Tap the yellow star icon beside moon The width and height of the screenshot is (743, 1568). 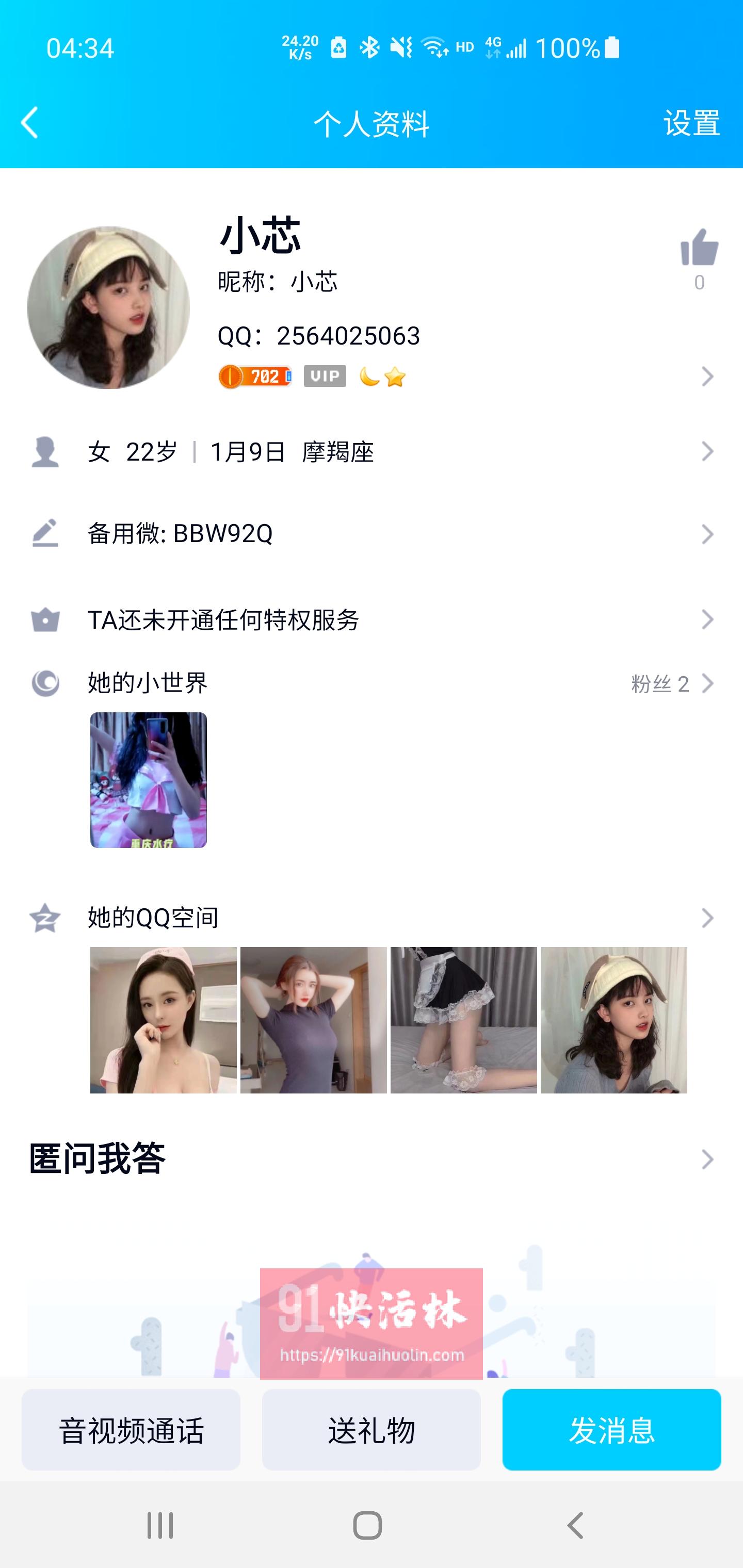click(395, 377)
